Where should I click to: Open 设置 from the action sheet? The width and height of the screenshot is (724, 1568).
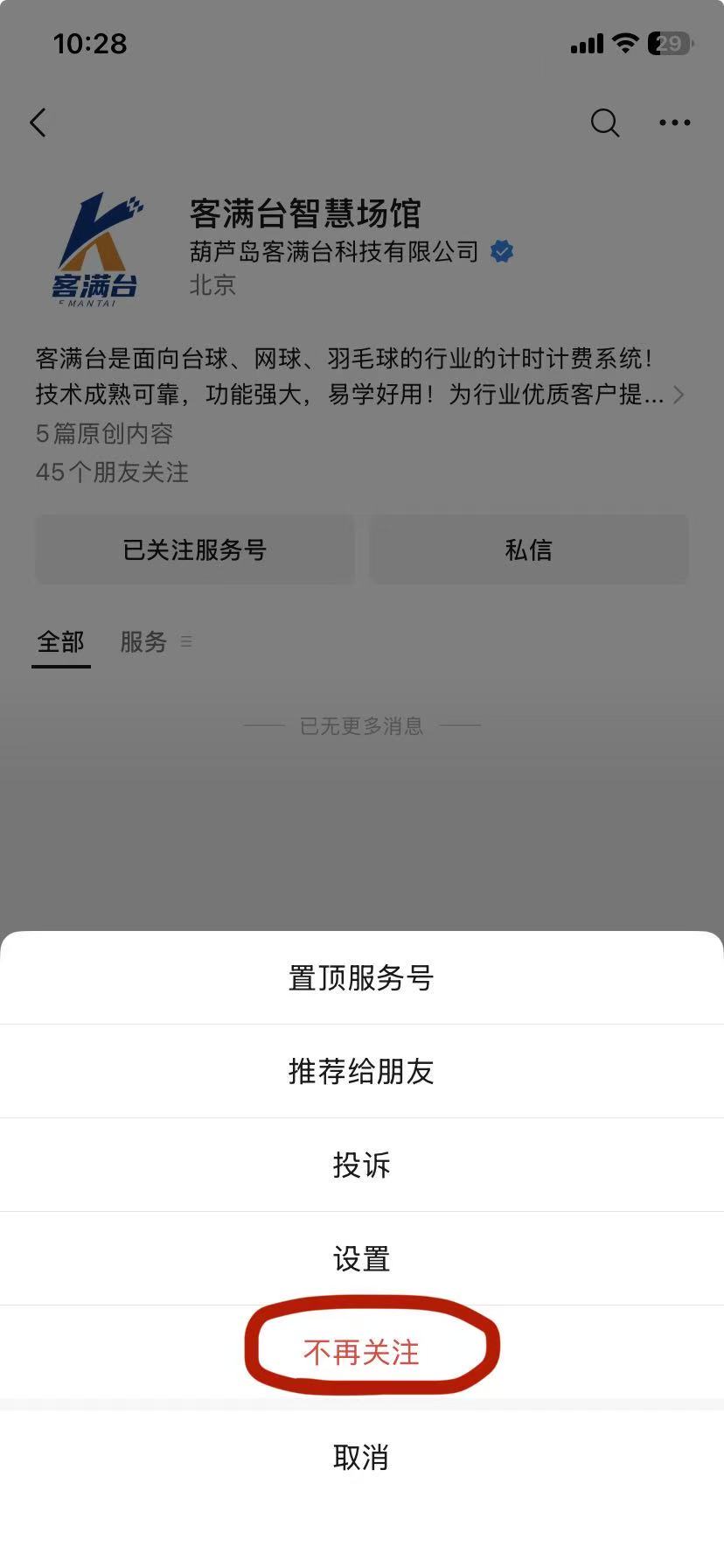tap(361, 1258)
